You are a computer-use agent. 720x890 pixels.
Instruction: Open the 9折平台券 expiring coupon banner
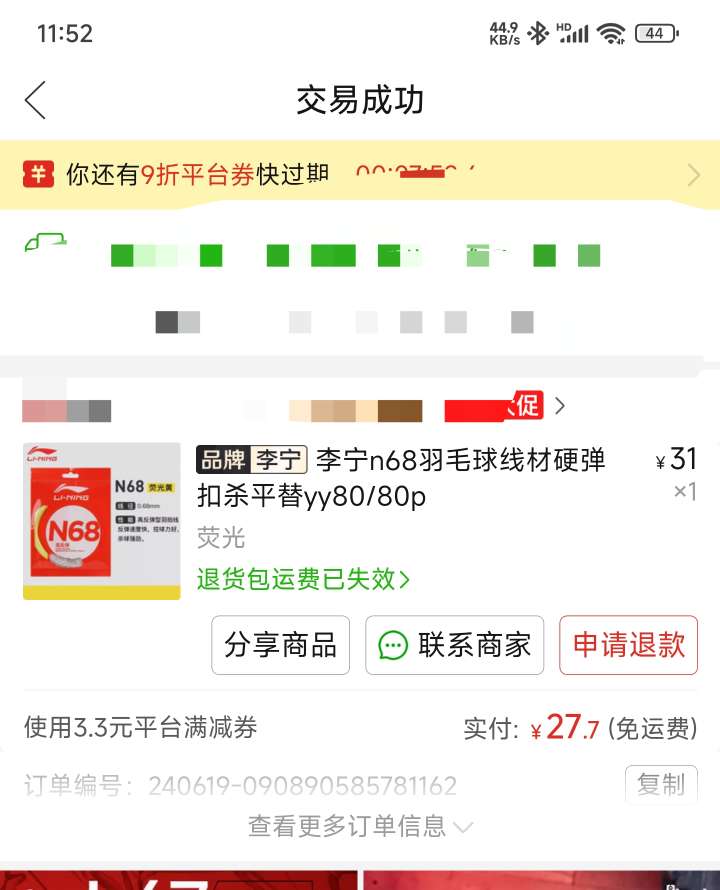point(360,175)
